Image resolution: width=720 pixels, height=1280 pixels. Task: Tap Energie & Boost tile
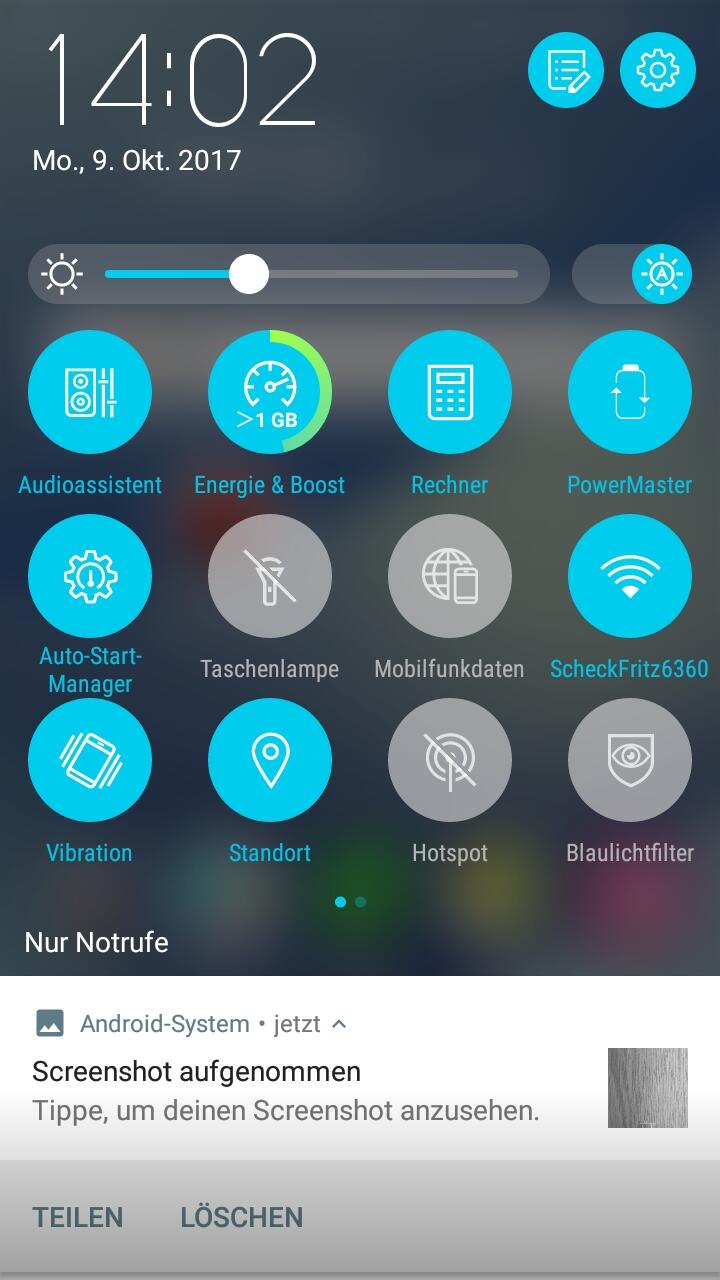270,392
